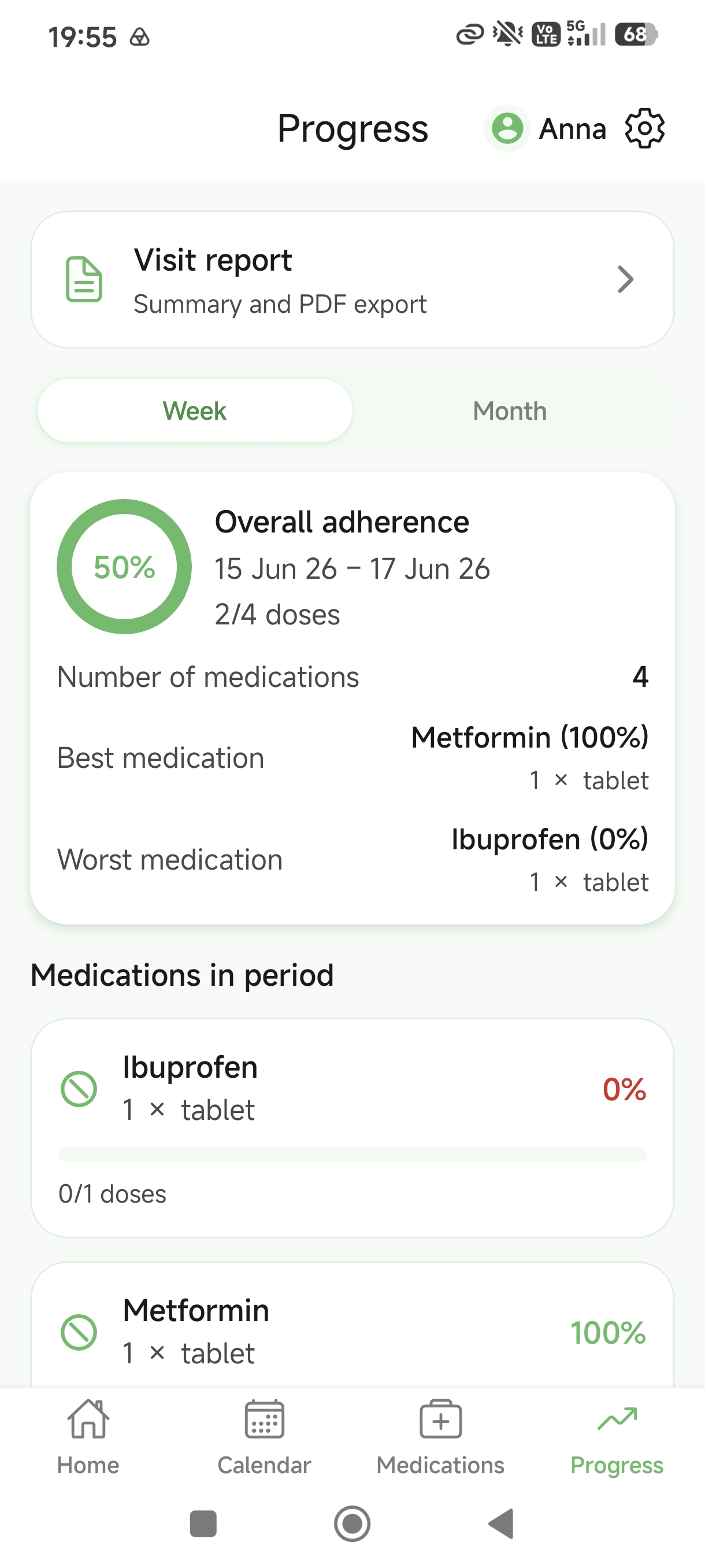Tap the system back button

pos(501,1524)
